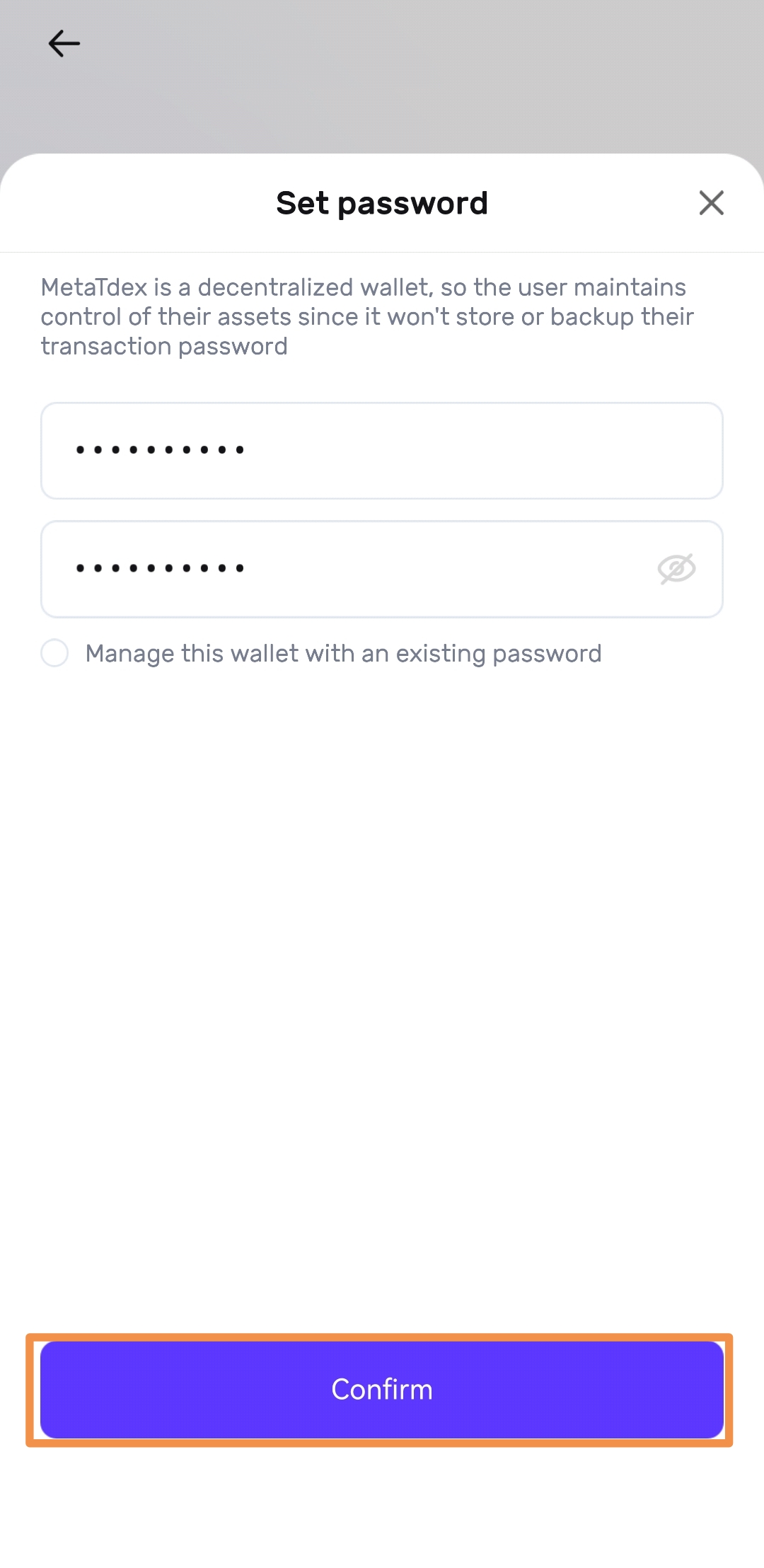Focus the second password confirmation field
The width and height of the screenshot is (764, 1568).
(340, 569)
